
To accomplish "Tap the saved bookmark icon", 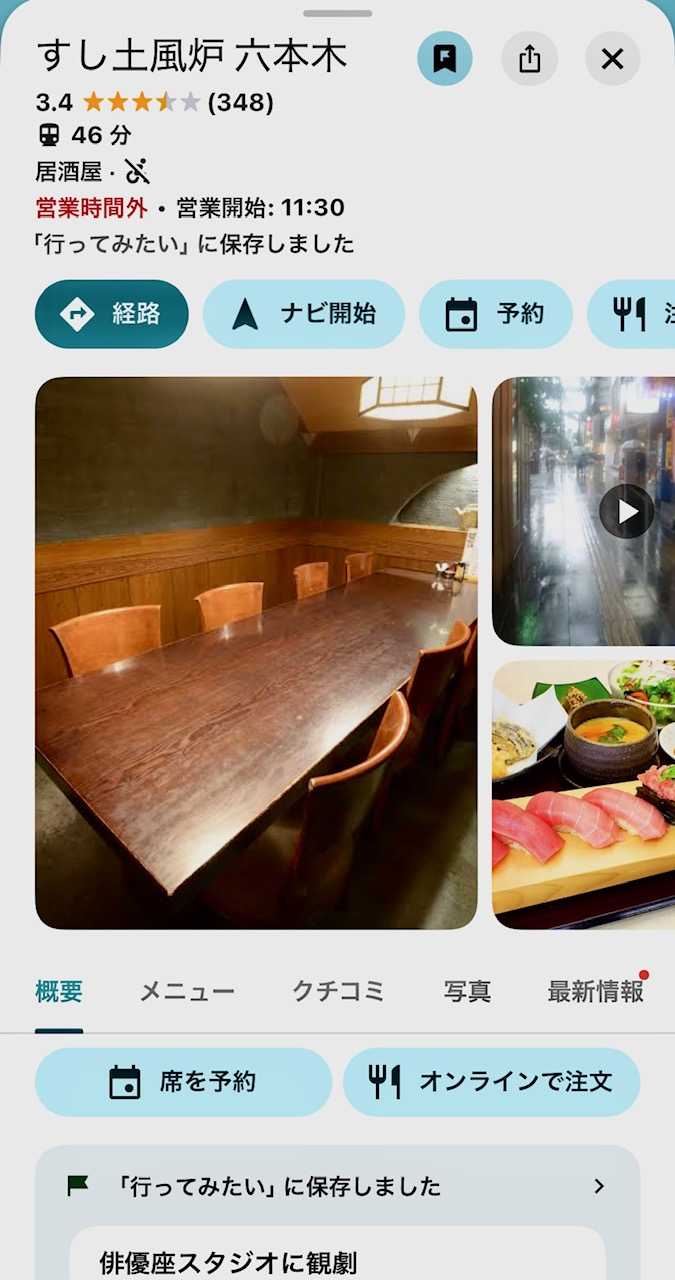I will [444, 59].
